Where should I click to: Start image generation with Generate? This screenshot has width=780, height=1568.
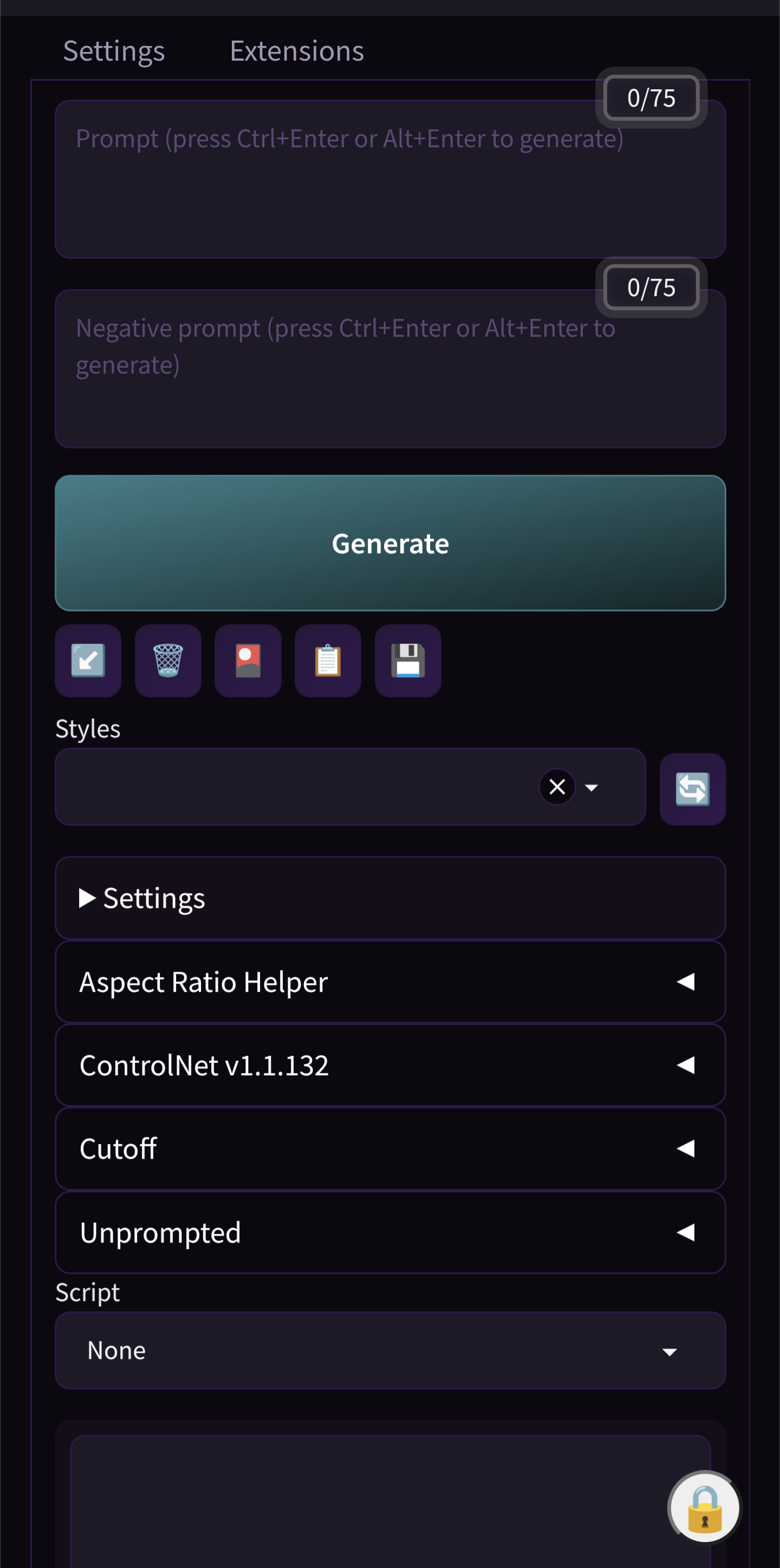pos(391,543)
